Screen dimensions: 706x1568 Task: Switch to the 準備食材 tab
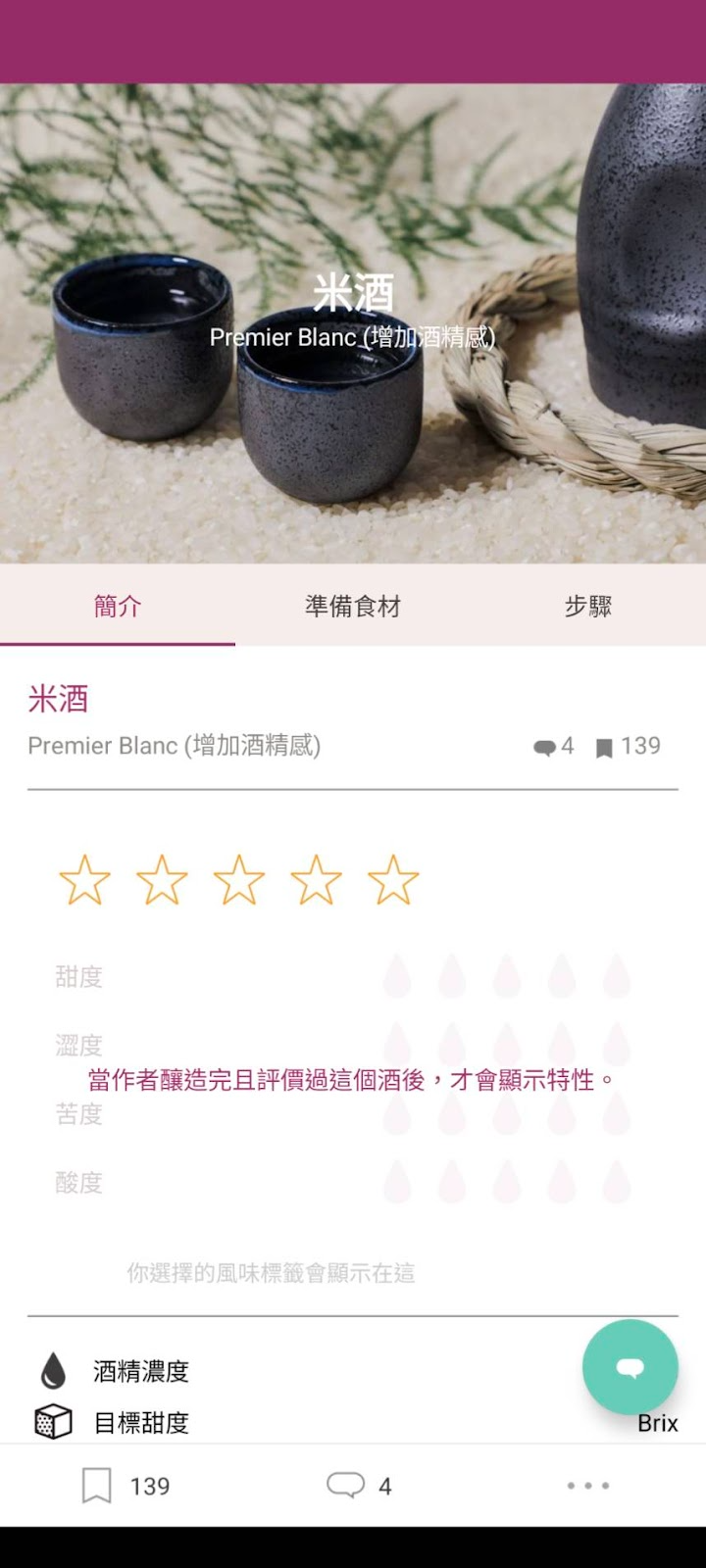pos(353,606)
